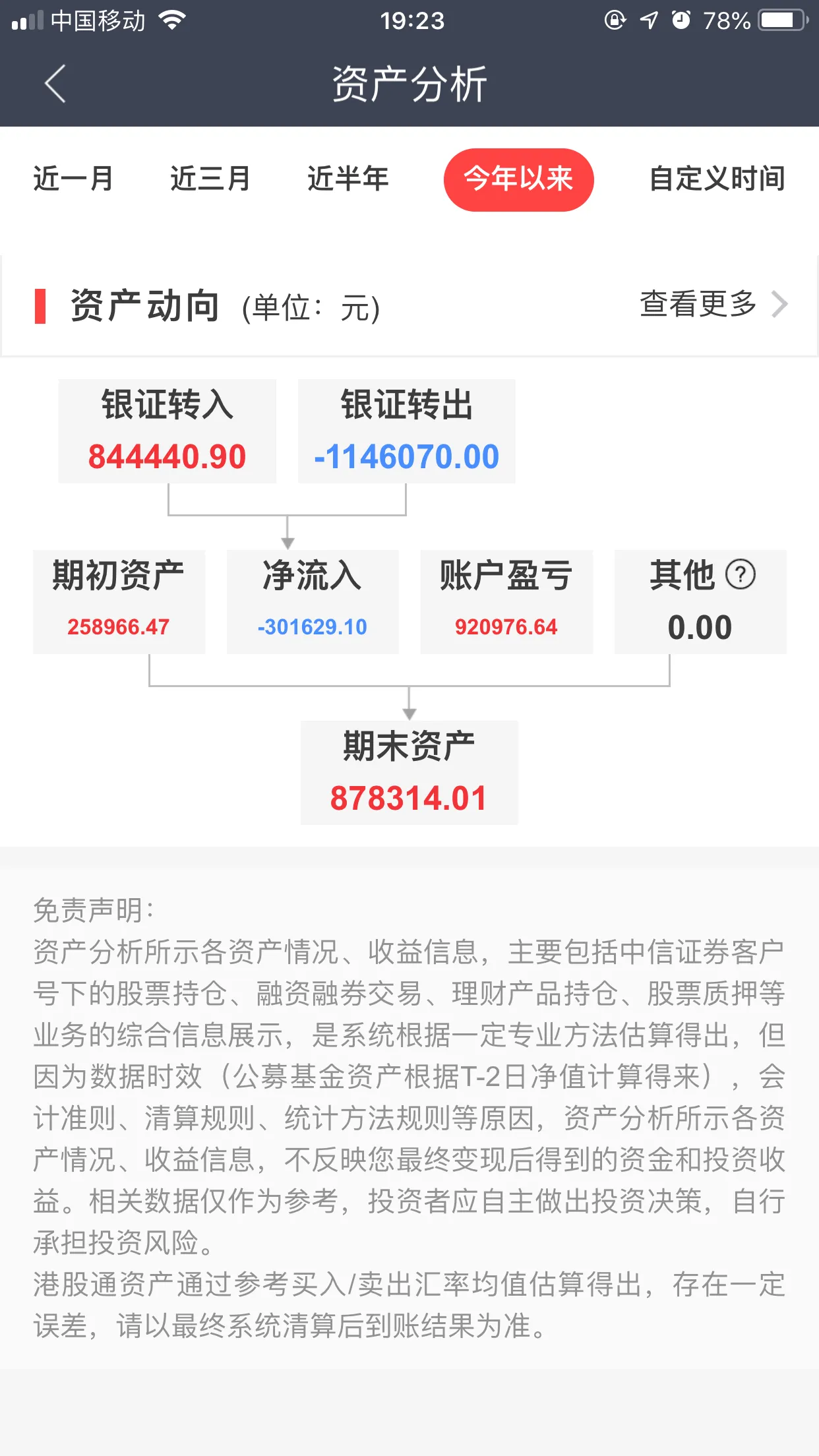This screenshot has width=819, height=1456.
Task: Open 自定义时间 range picker
Action: (717, 179)
